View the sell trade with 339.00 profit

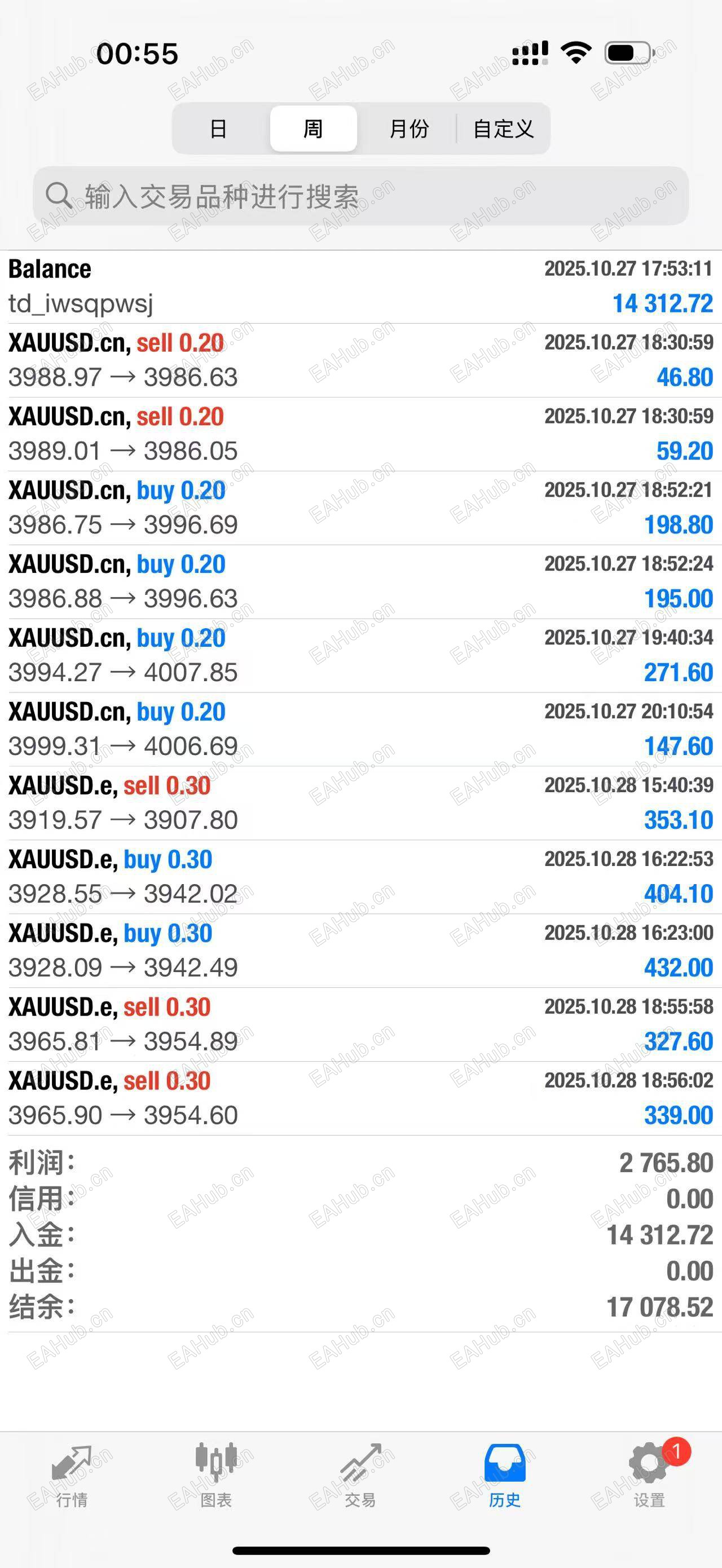coord(360,1098)
